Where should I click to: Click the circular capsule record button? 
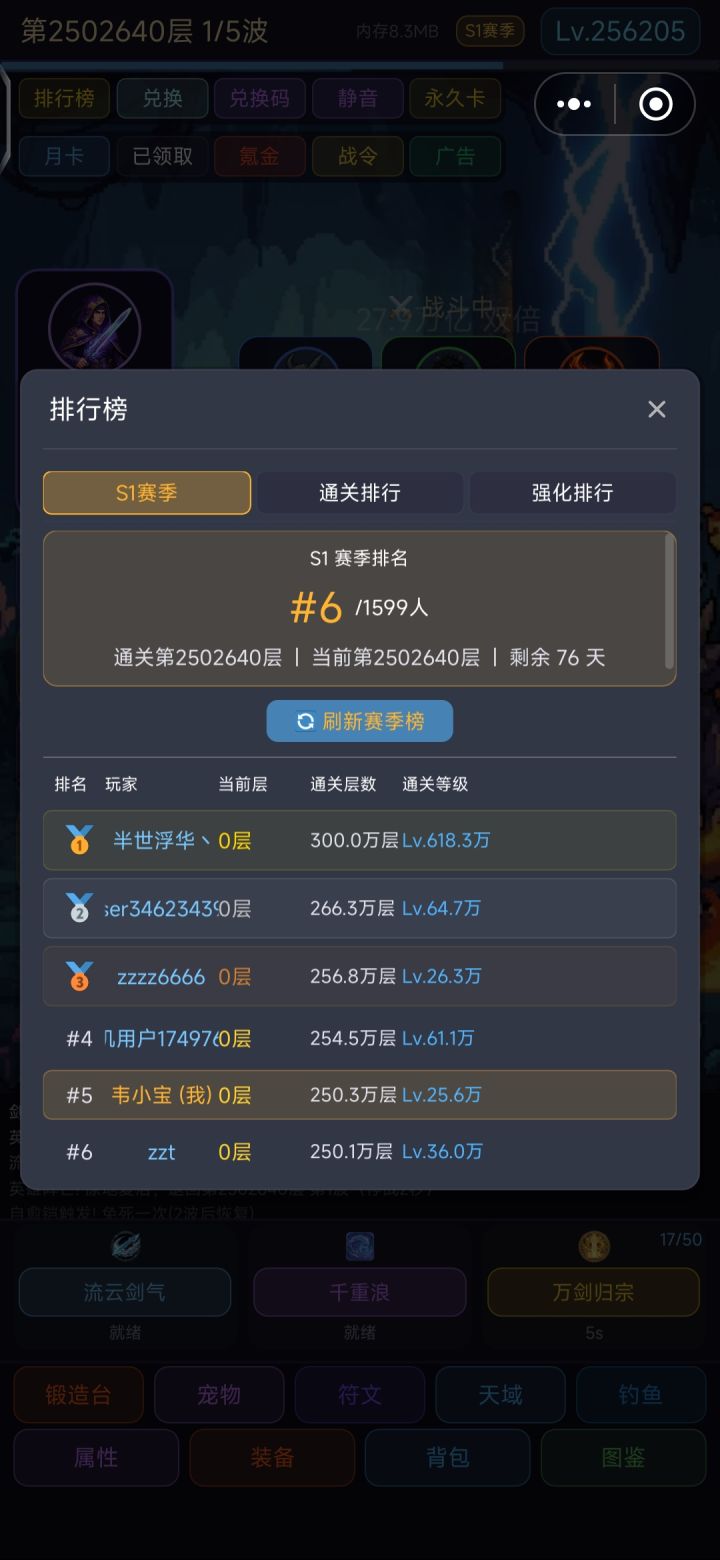[x=654, y=103]
